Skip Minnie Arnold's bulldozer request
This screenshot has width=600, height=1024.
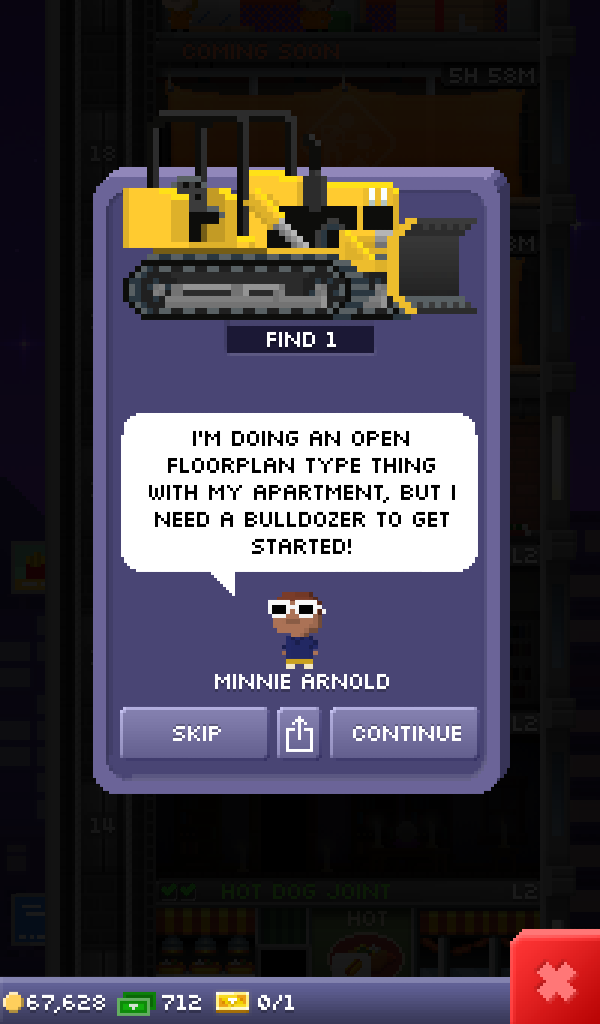[194, 734]
